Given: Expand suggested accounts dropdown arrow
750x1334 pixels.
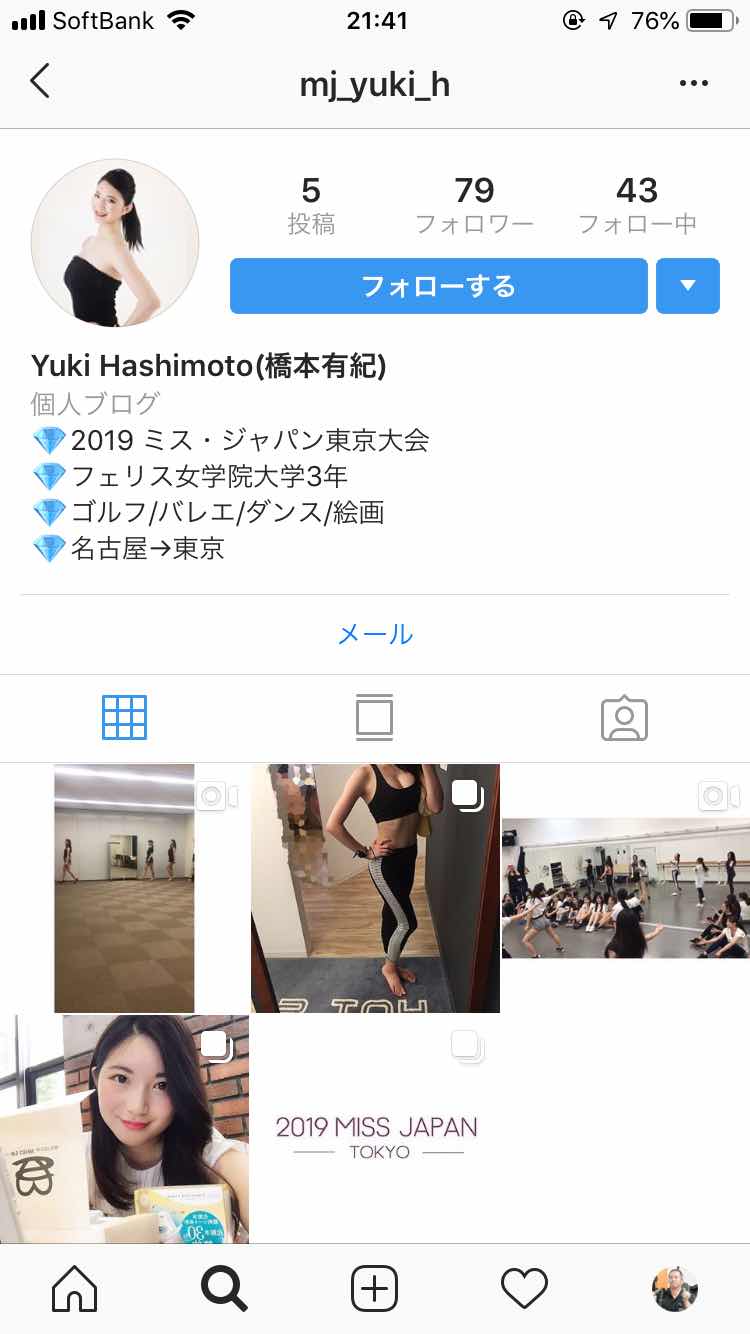Looking at the screenshot, I should (688, 286).
